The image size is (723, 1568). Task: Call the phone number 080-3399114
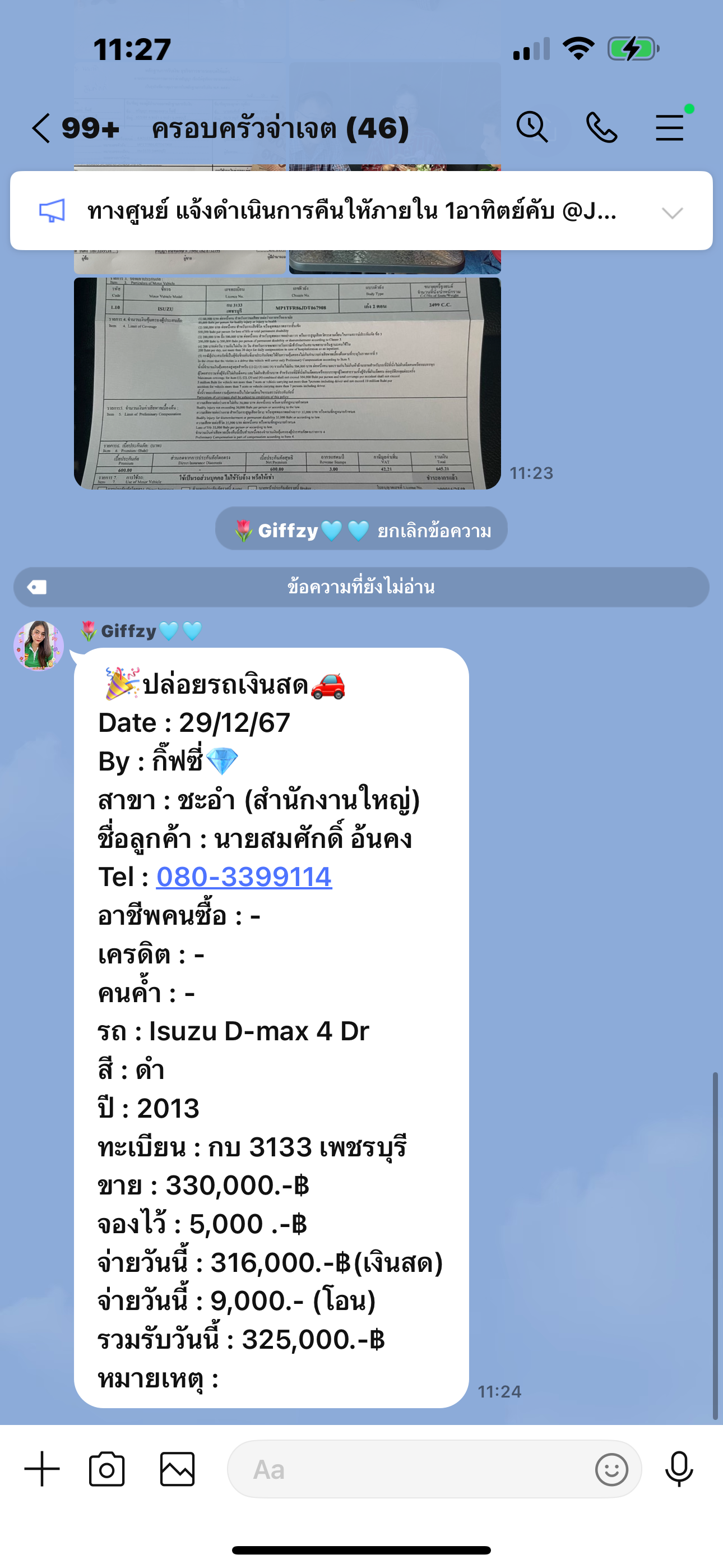pyautogui.click(x=244, y=877)
